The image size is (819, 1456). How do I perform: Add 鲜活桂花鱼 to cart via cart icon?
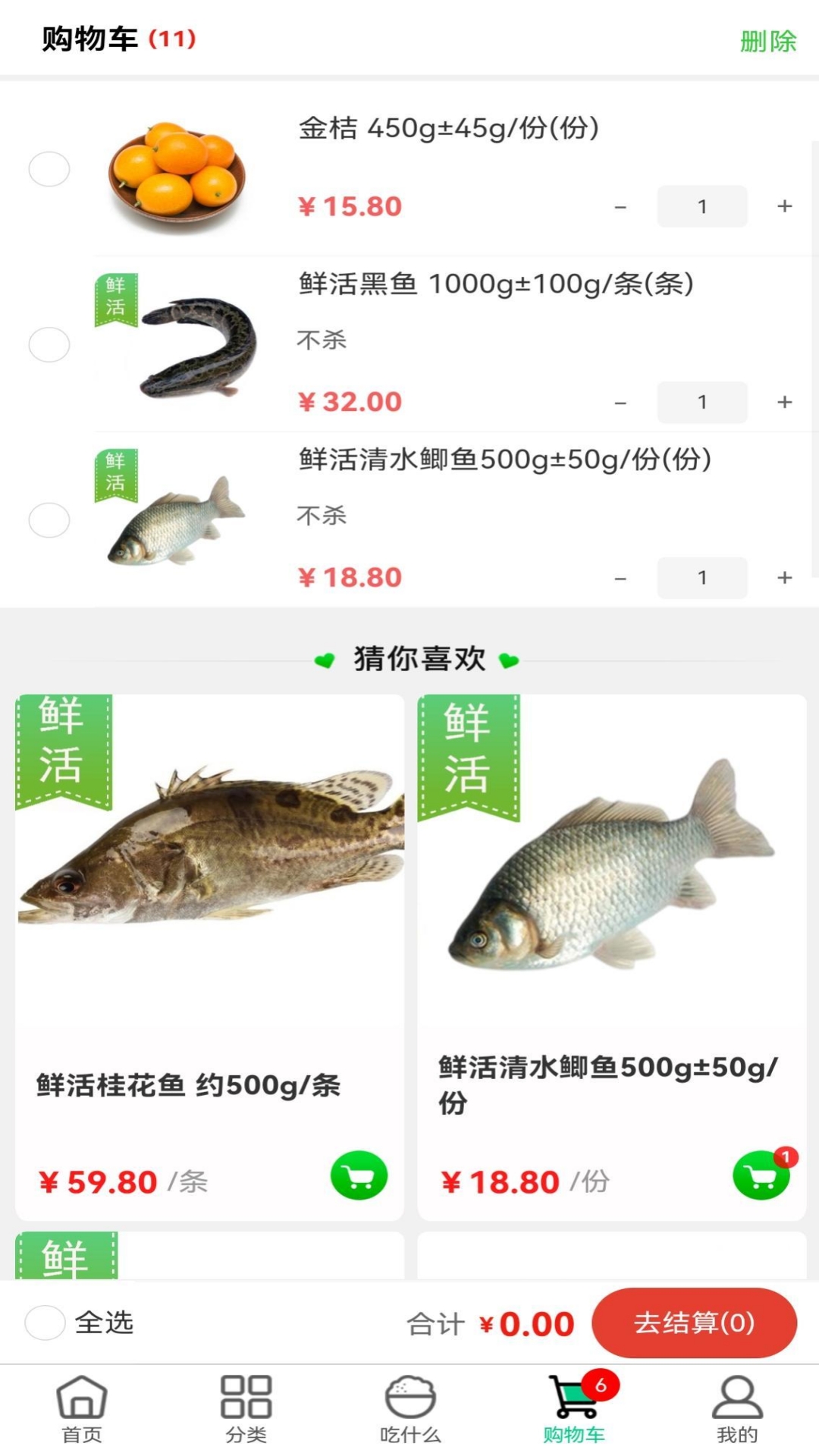click(x=359, y=1175)
